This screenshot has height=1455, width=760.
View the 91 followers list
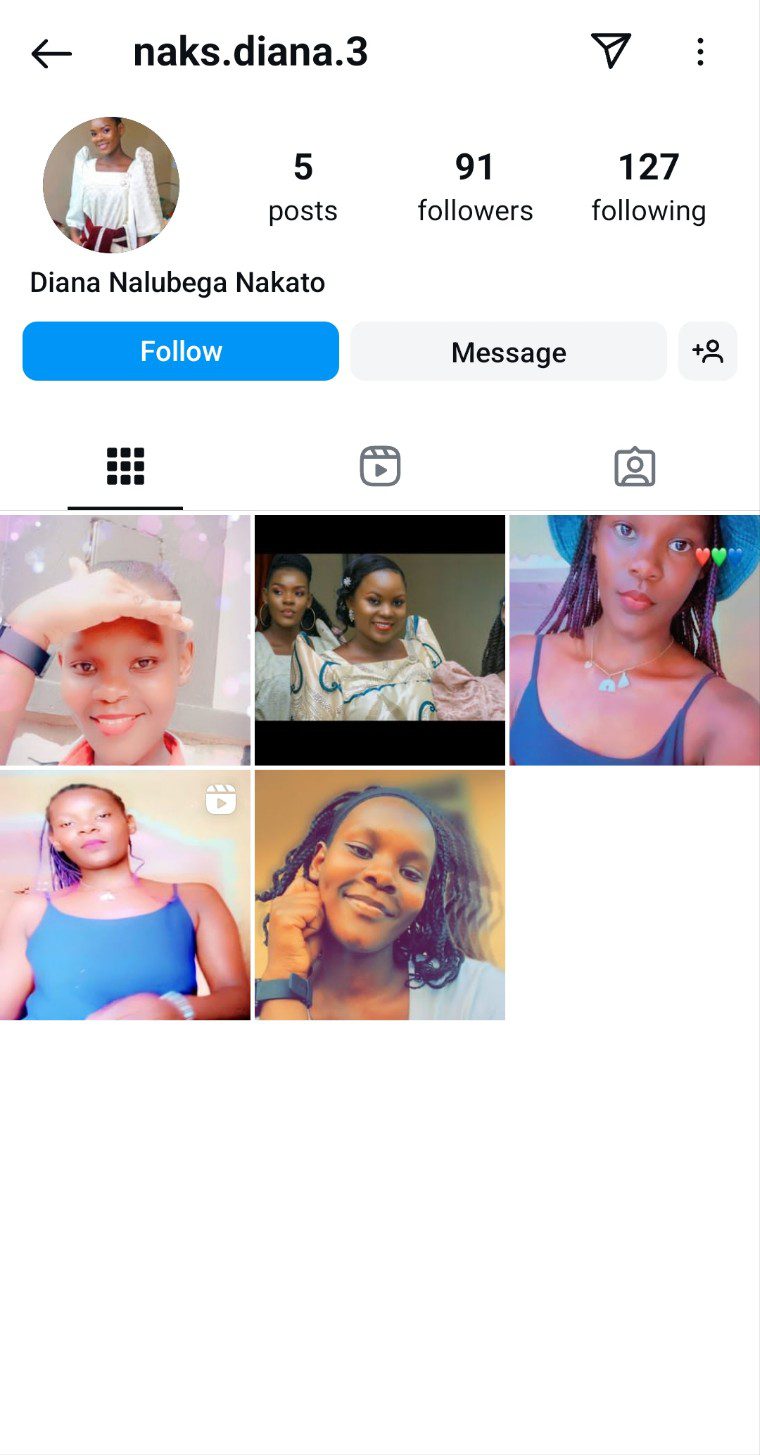tap(475, 186)
